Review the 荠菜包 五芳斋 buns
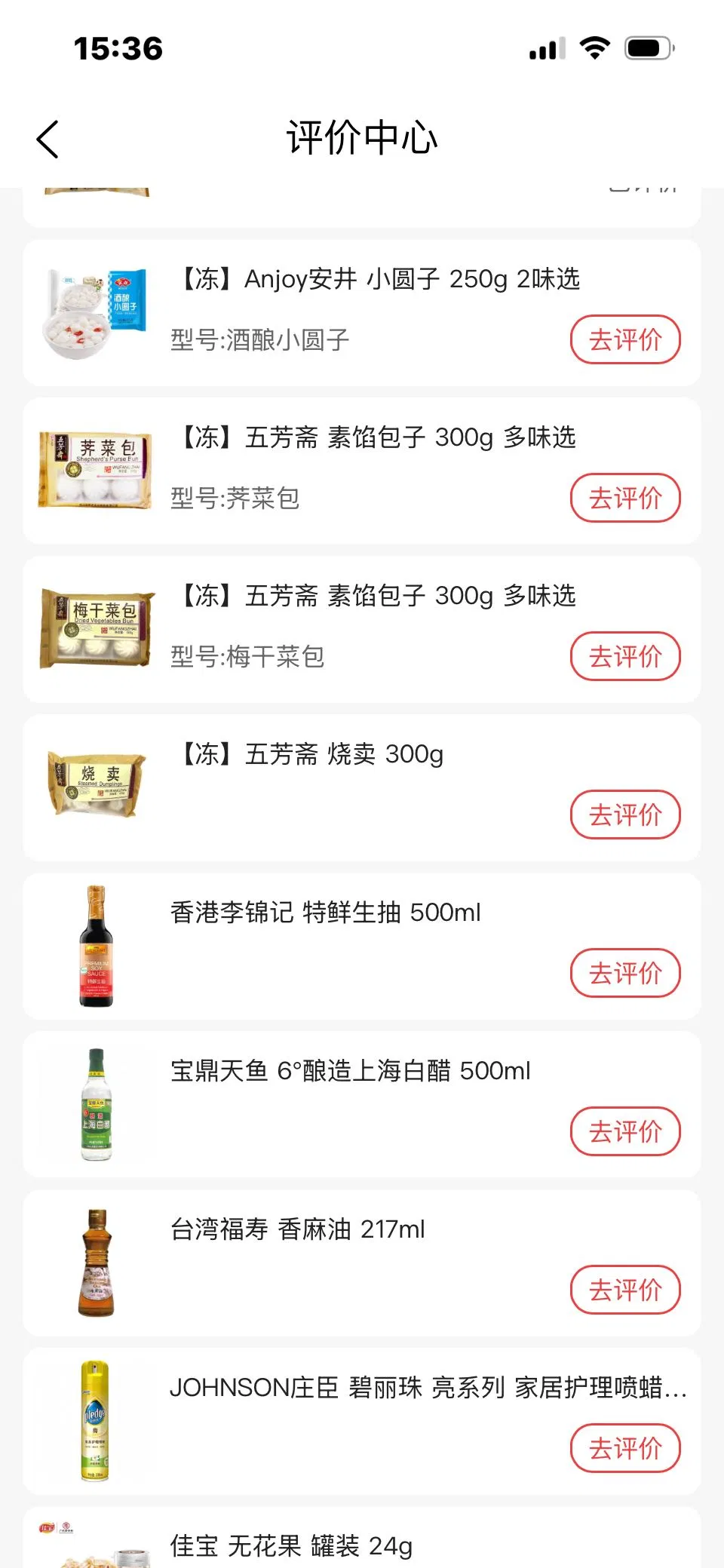 [624, 499]
